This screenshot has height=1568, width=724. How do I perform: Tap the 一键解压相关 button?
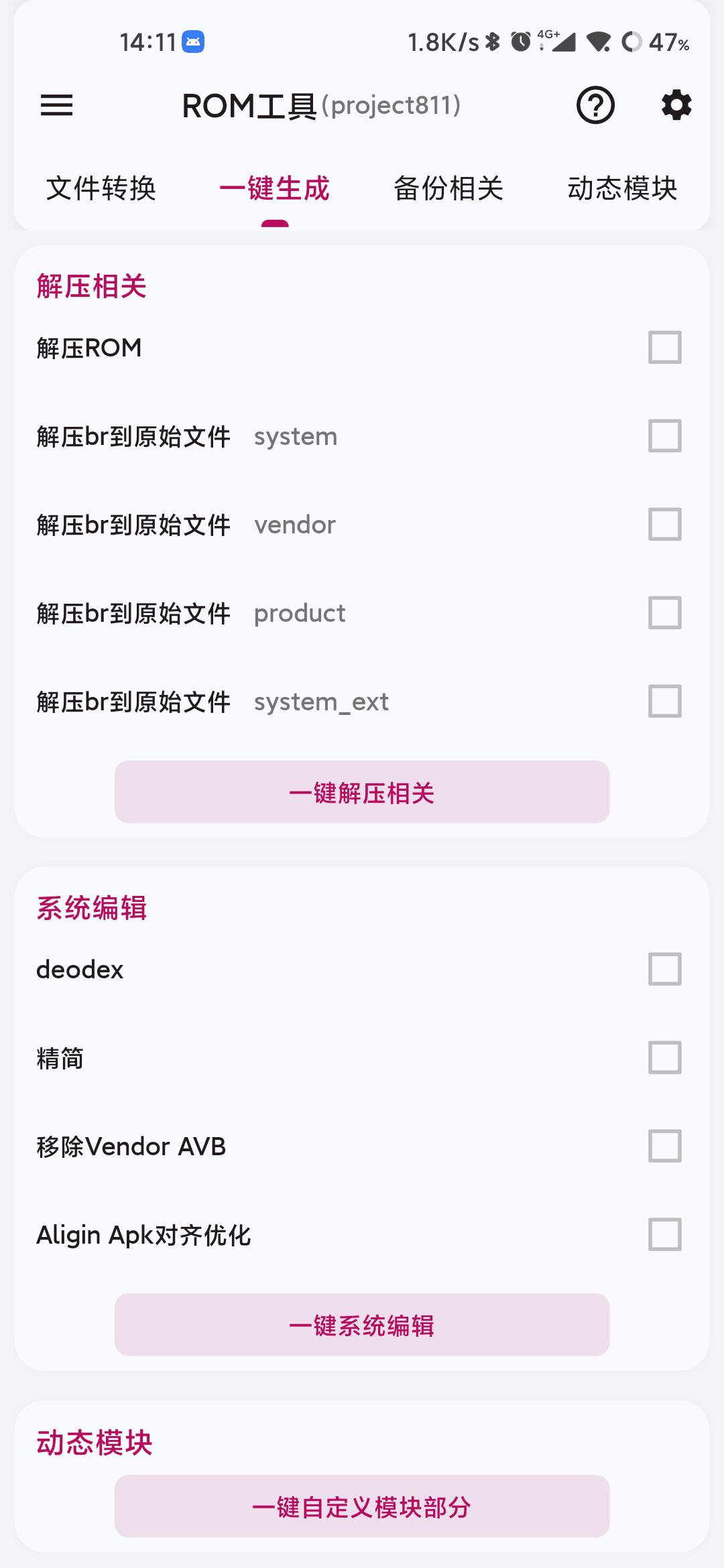362,792
